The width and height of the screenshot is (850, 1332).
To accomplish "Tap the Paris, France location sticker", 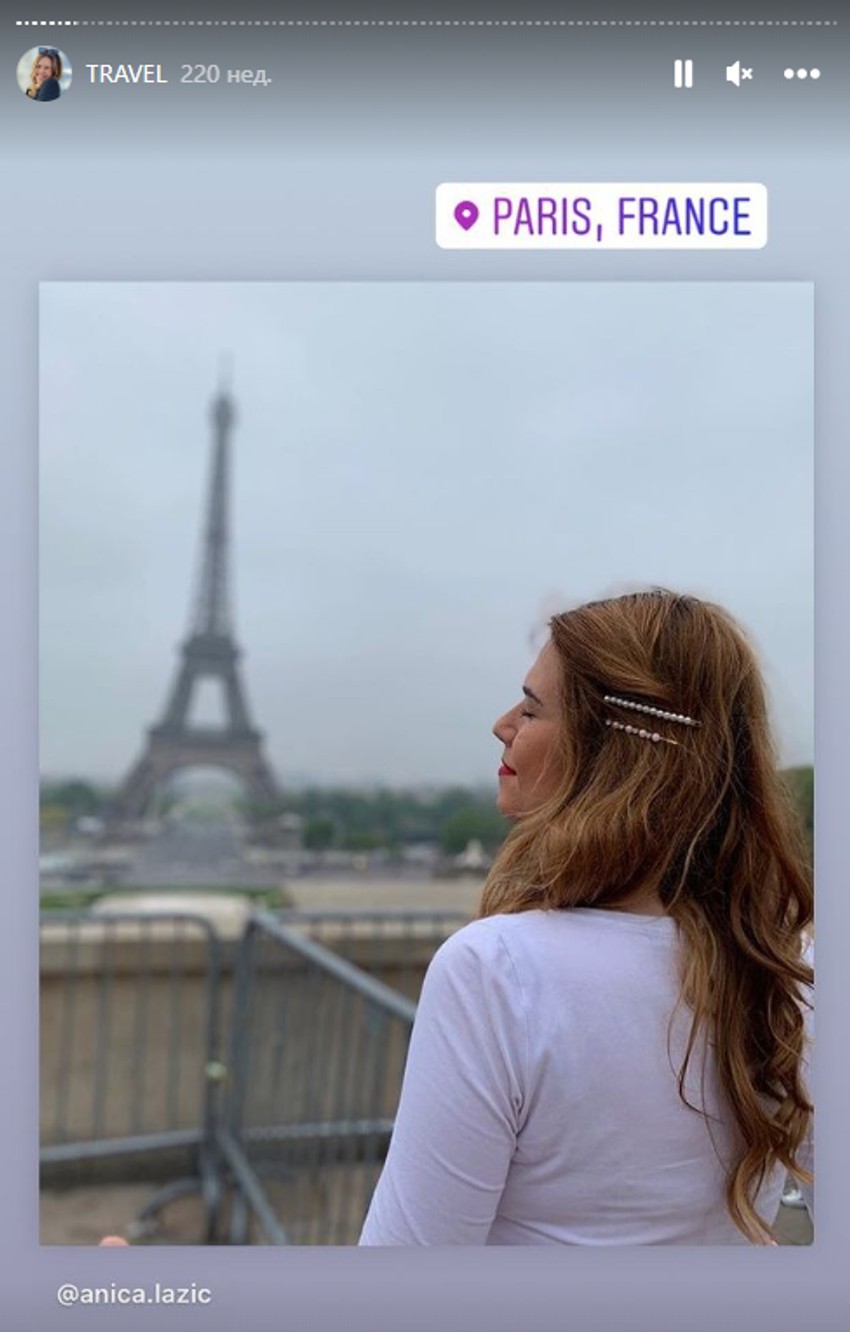I will click(601, 216).
